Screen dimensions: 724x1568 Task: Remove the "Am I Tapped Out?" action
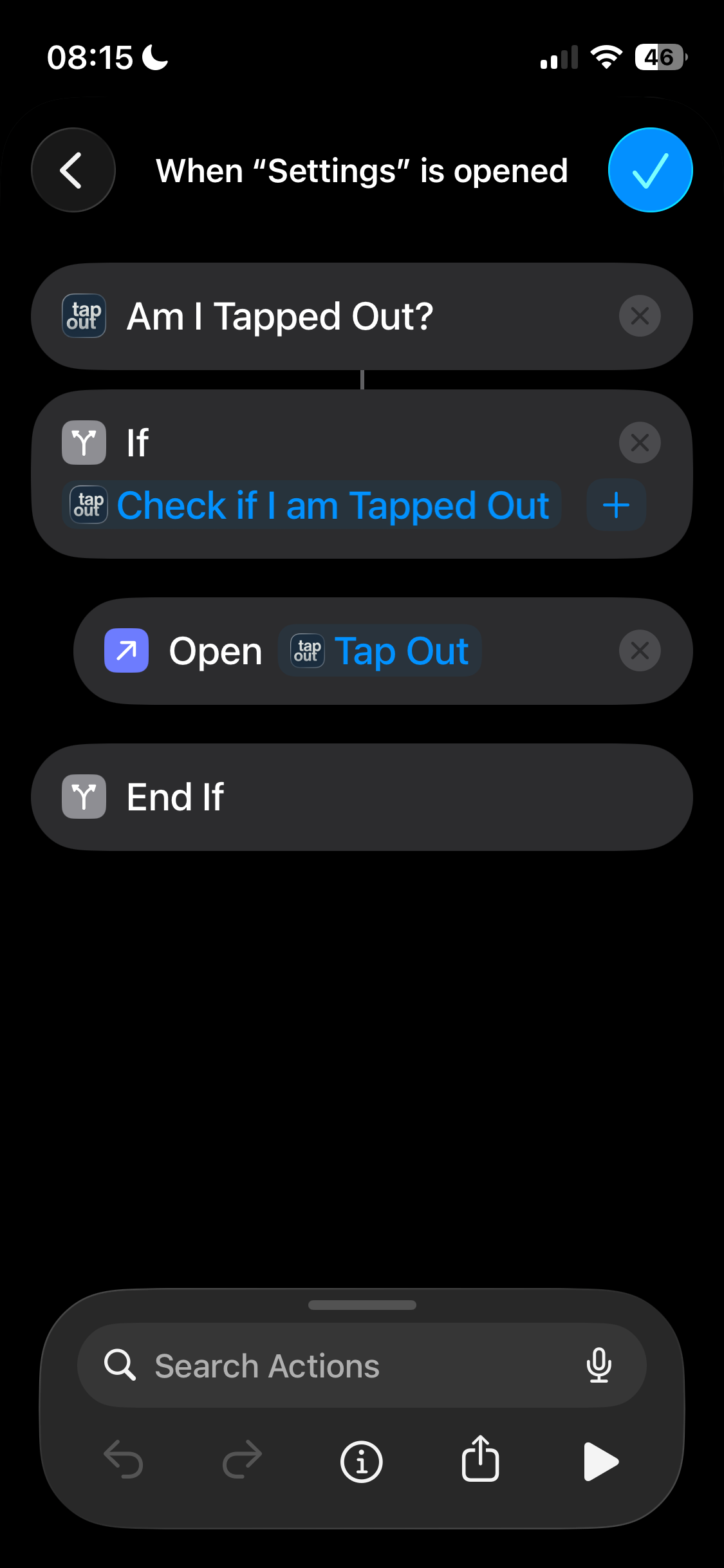tap(639, 316)
